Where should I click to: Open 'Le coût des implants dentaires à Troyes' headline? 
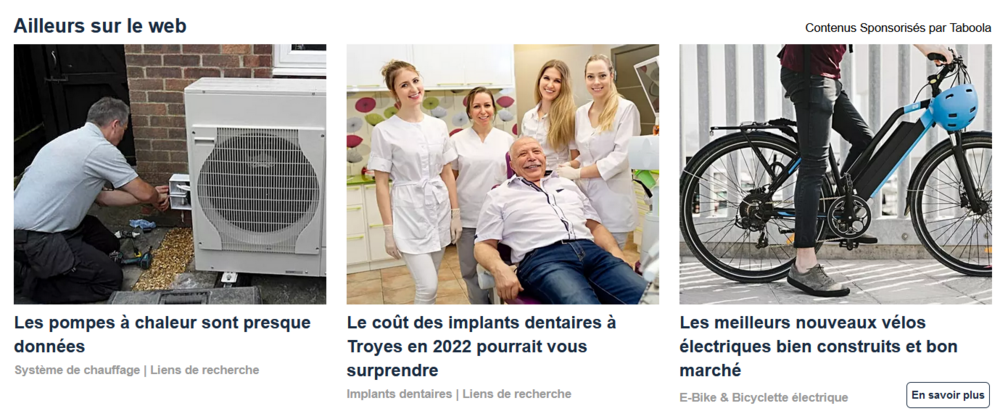click(x=481, y=346)
